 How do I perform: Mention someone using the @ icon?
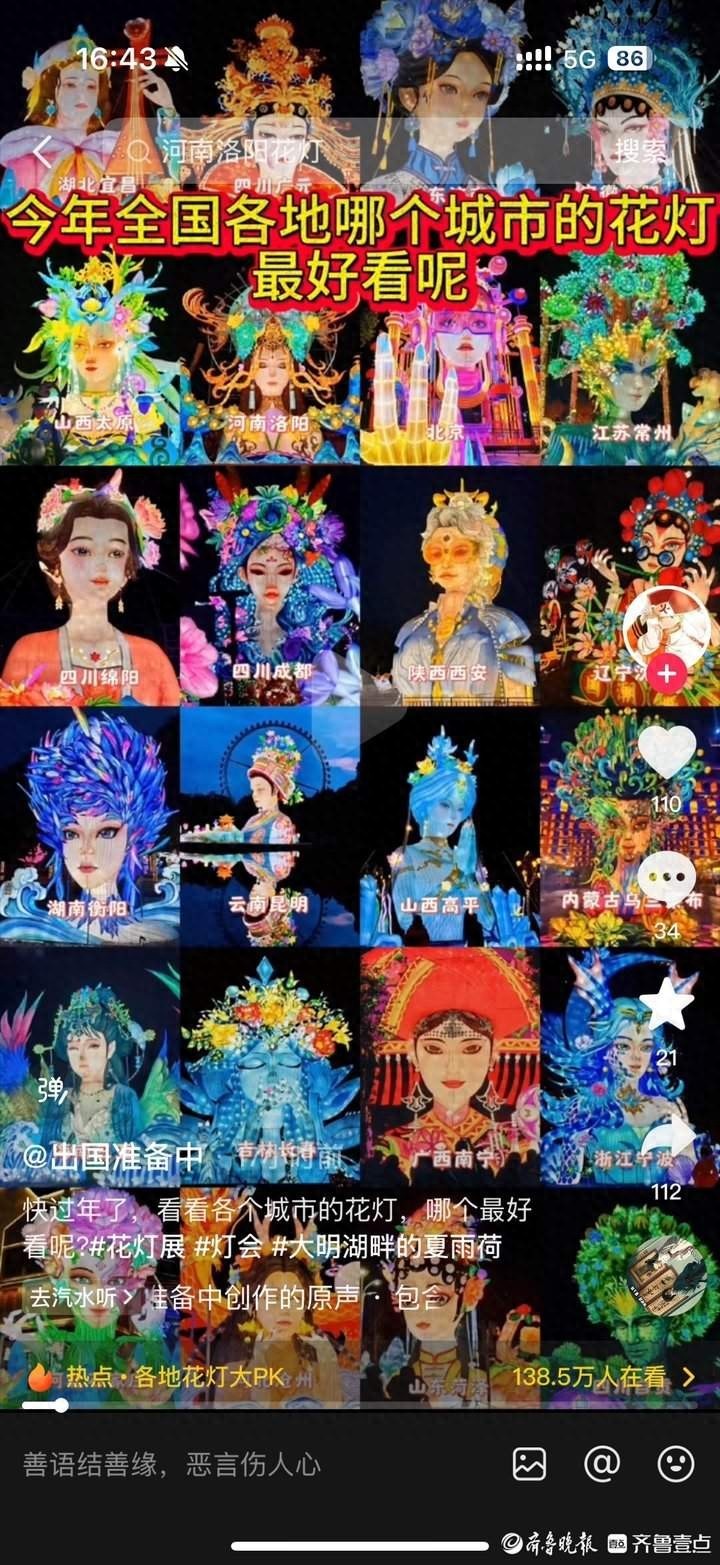pyautogui.click(x=602, y=1464)
